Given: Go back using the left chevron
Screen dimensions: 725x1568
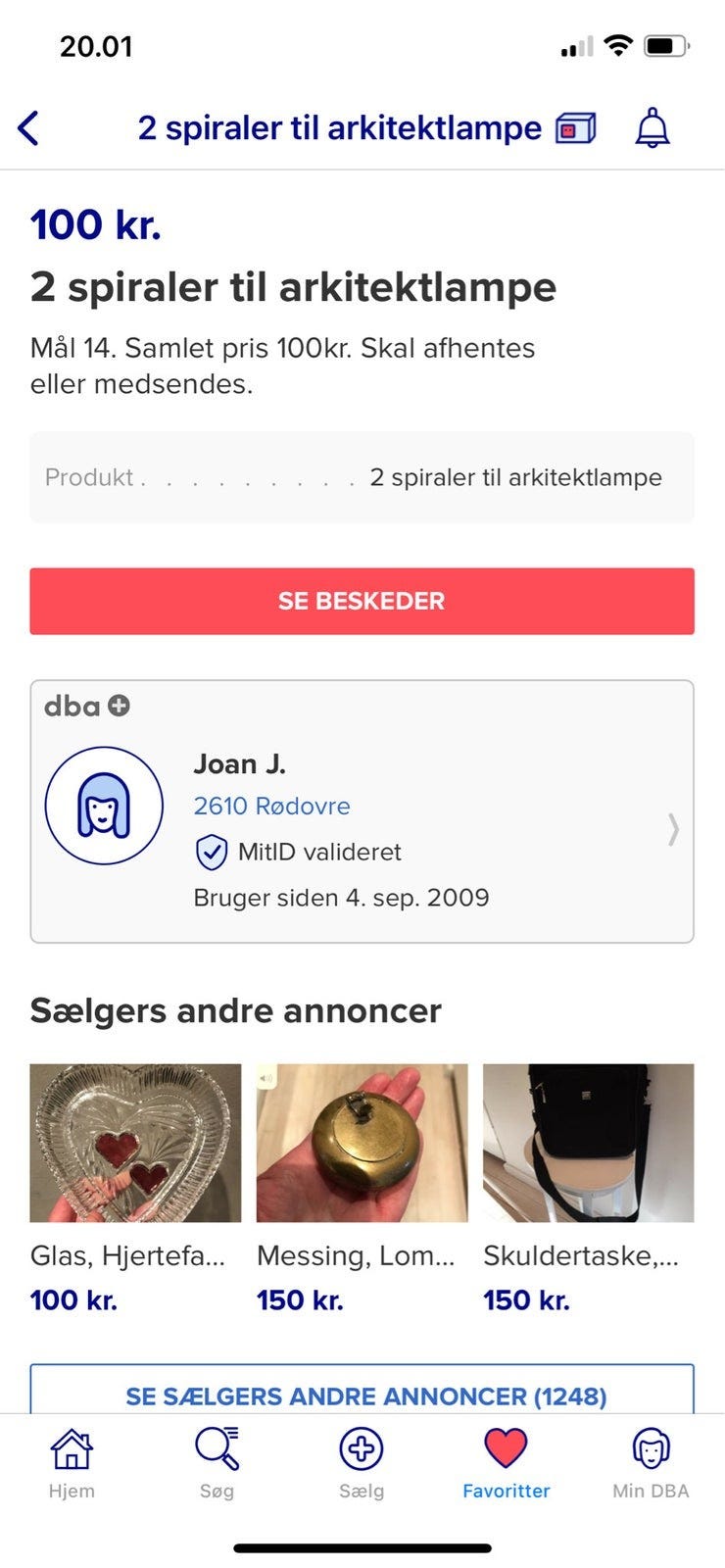Looking at the screenshot, I should (x=31, y=127).
